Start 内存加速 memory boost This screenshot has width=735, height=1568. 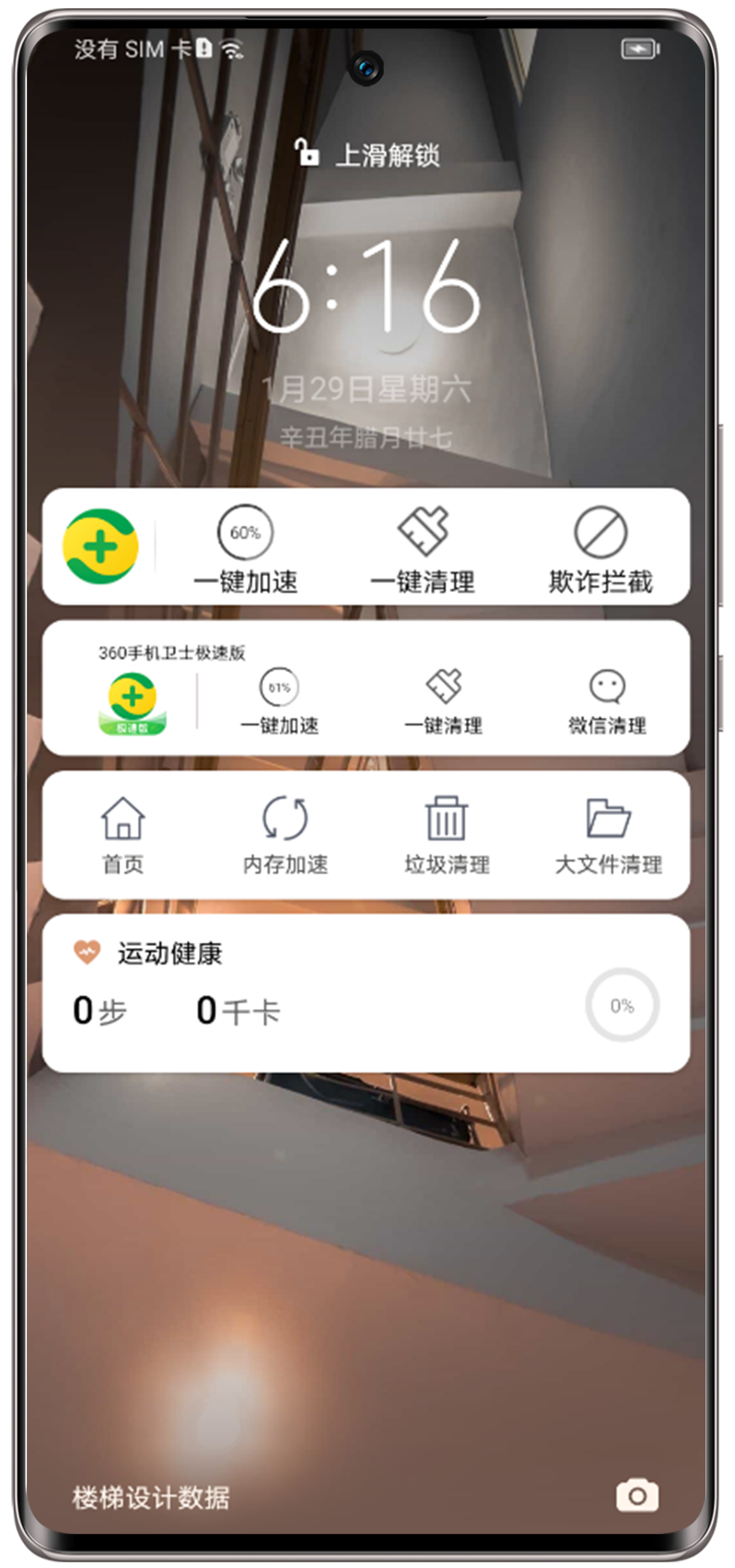(x=285, y=835)
